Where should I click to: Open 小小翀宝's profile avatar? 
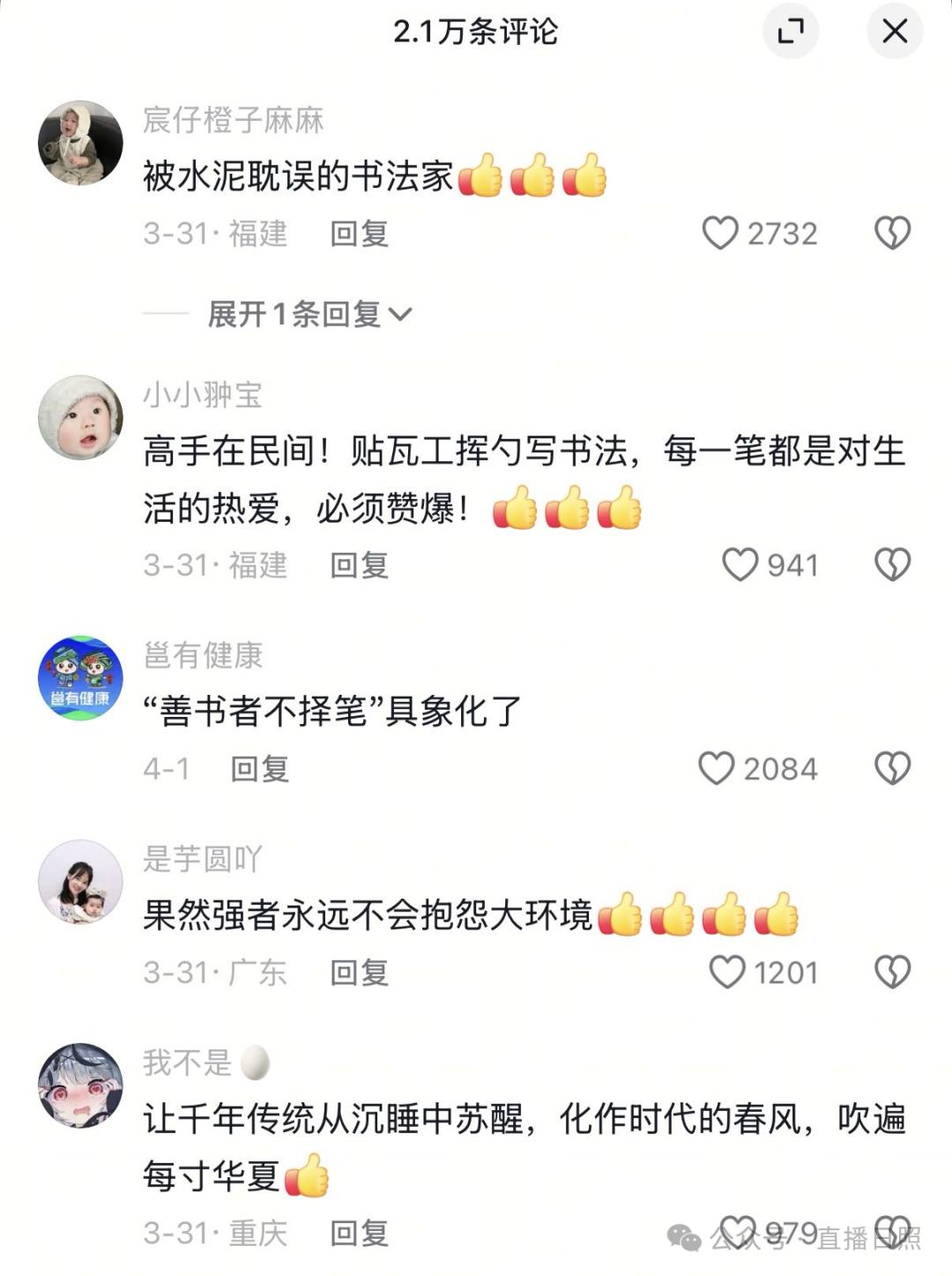pyautogui.click(x=80, y=418)
